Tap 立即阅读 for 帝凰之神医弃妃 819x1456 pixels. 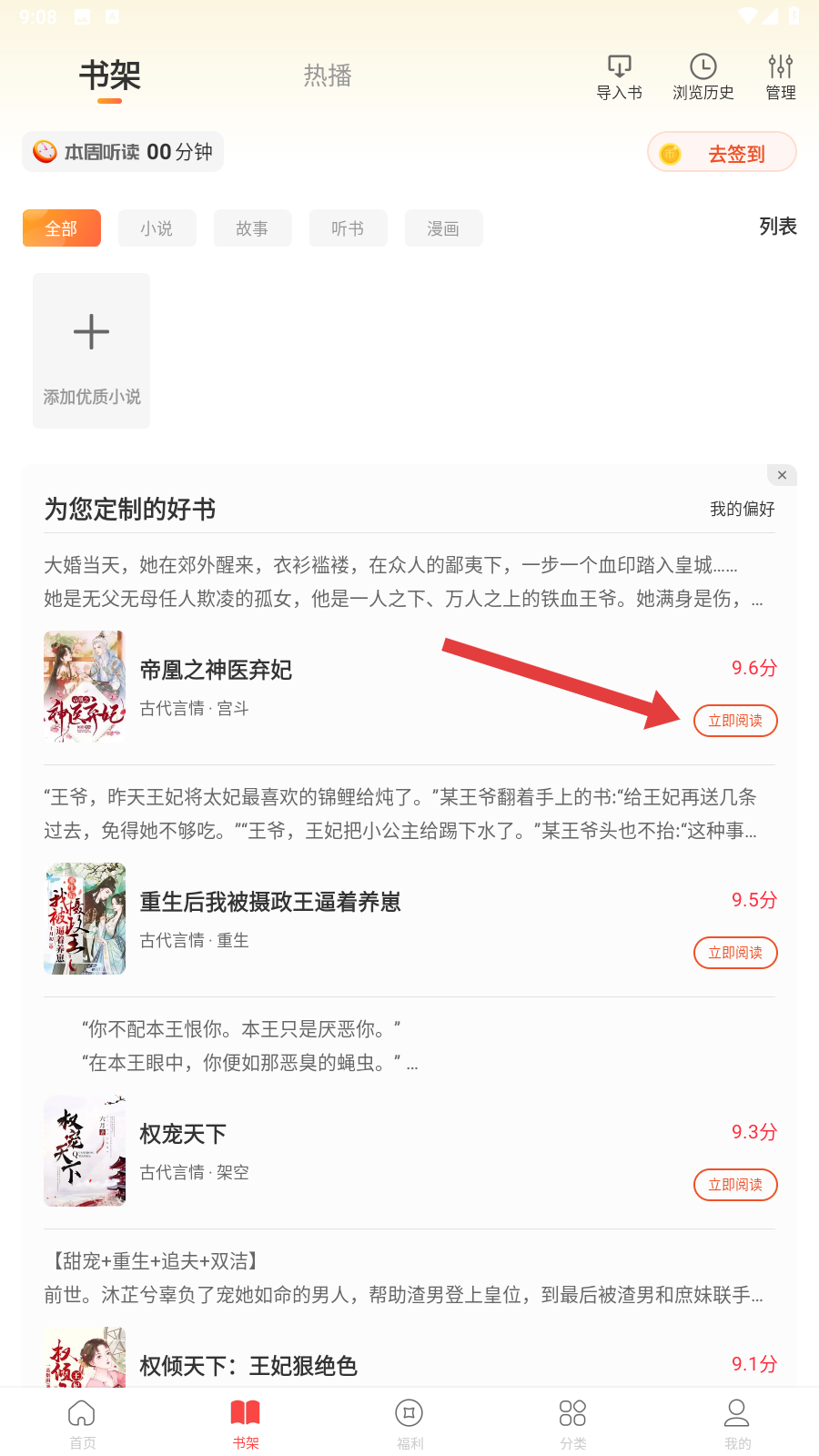(x=735, y=721)
